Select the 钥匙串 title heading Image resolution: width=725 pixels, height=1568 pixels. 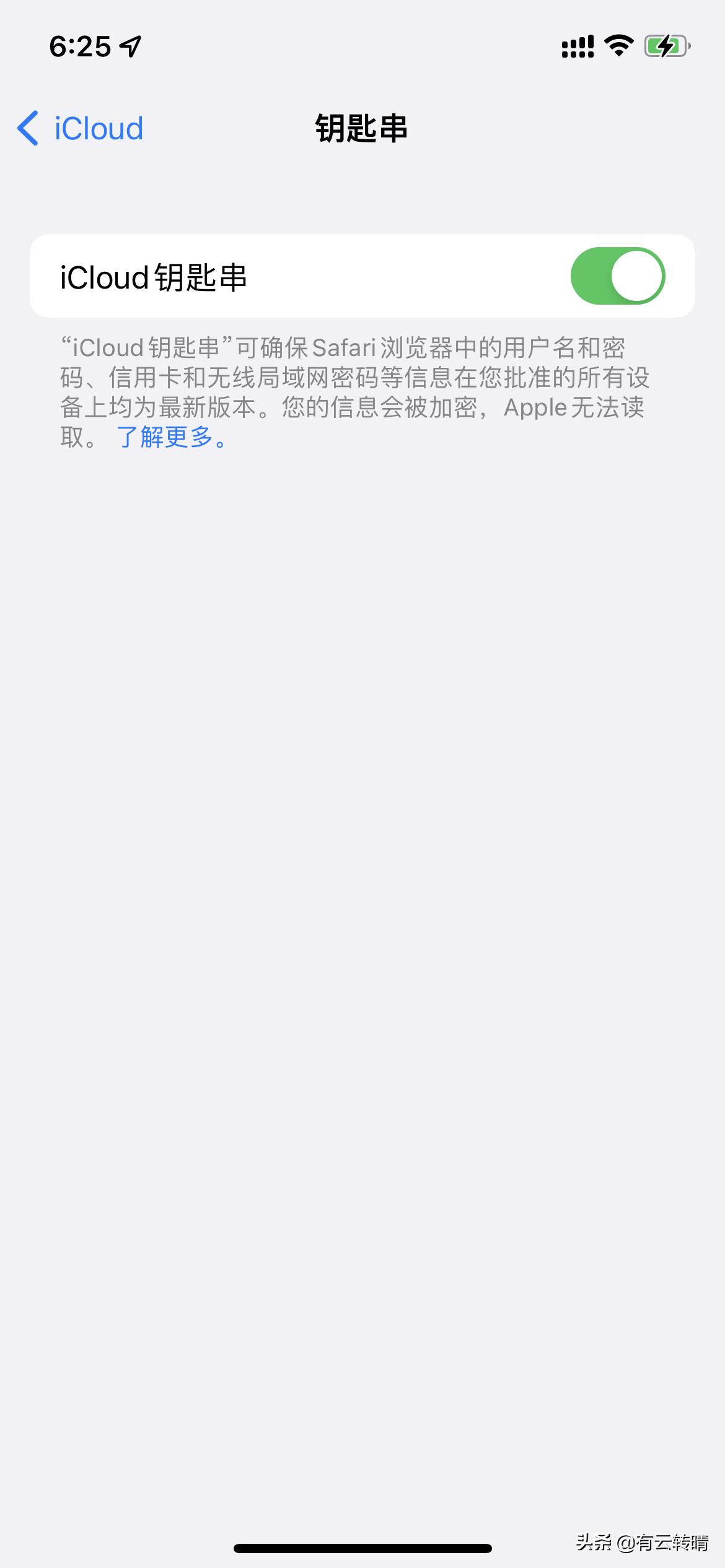362,128
